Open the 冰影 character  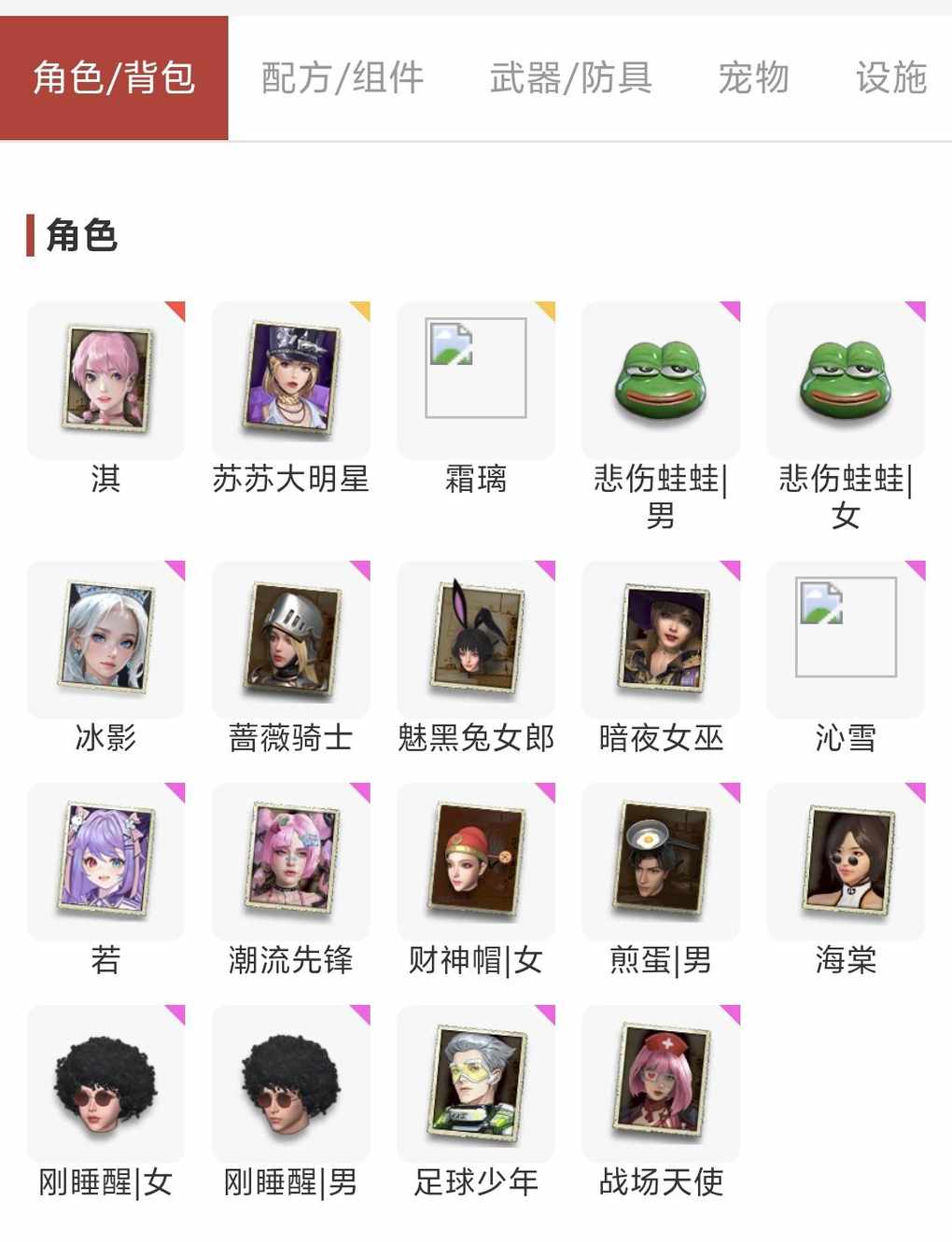105,639
